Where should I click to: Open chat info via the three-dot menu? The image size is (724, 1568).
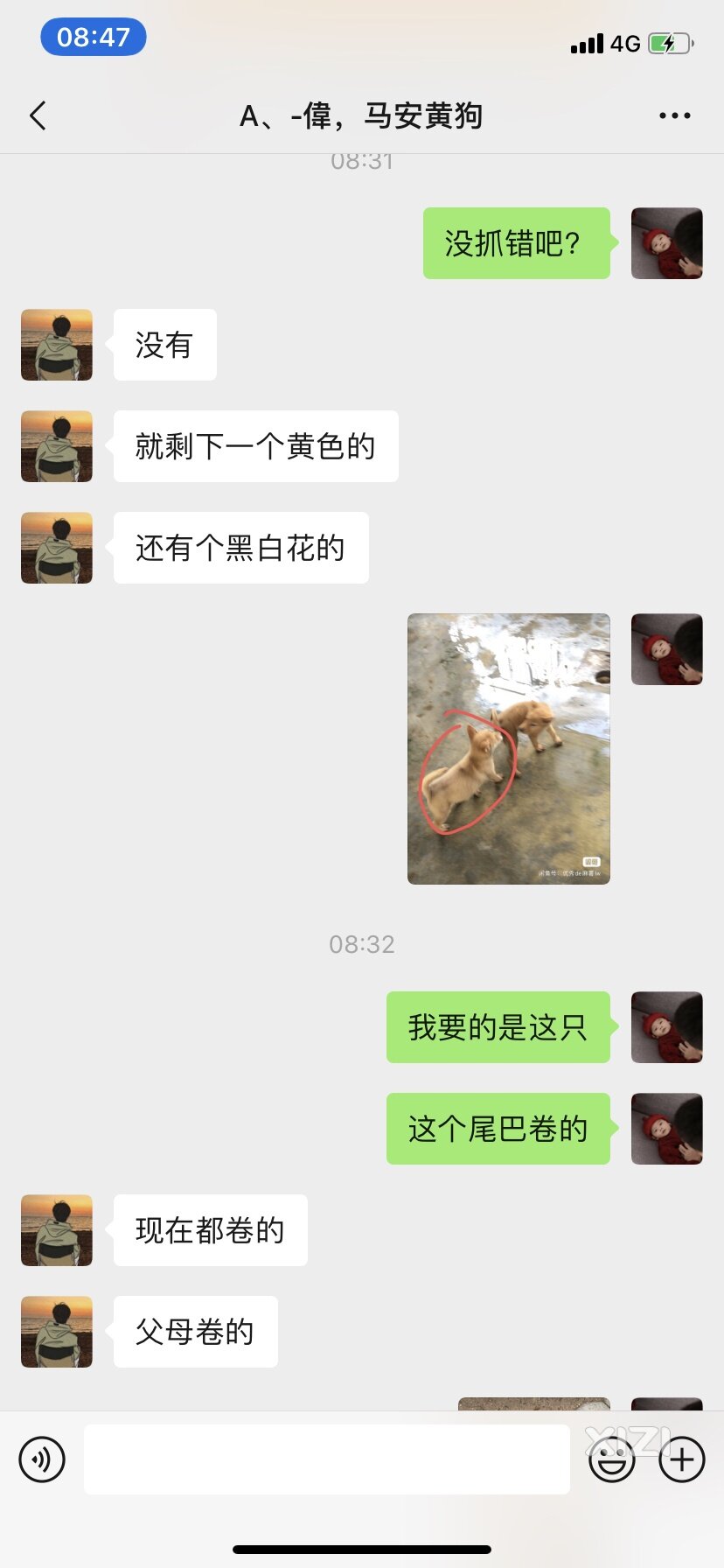(x=674, y=115)
